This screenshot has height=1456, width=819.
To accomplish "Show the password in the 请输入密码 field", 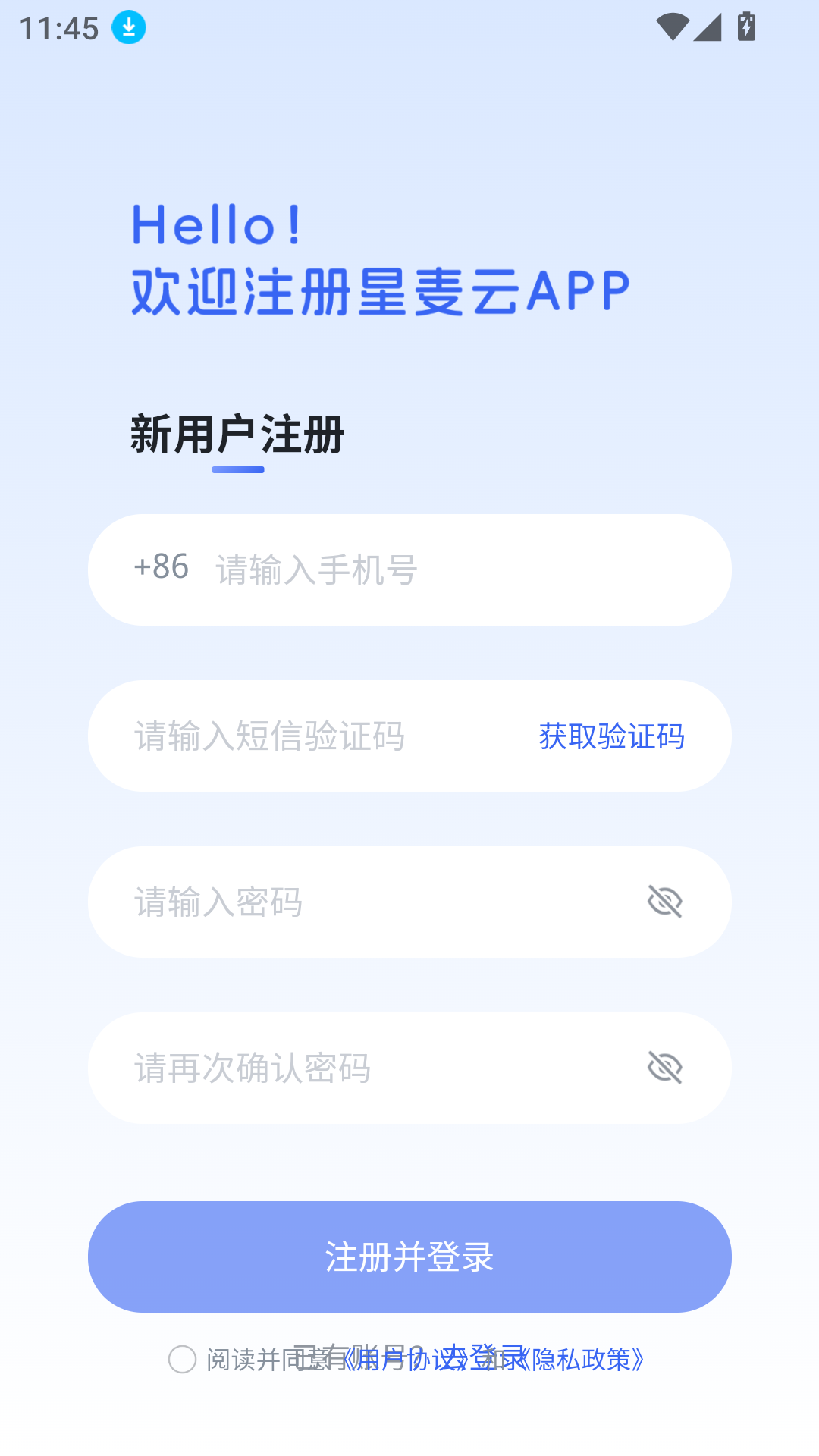I will (665, 902).
